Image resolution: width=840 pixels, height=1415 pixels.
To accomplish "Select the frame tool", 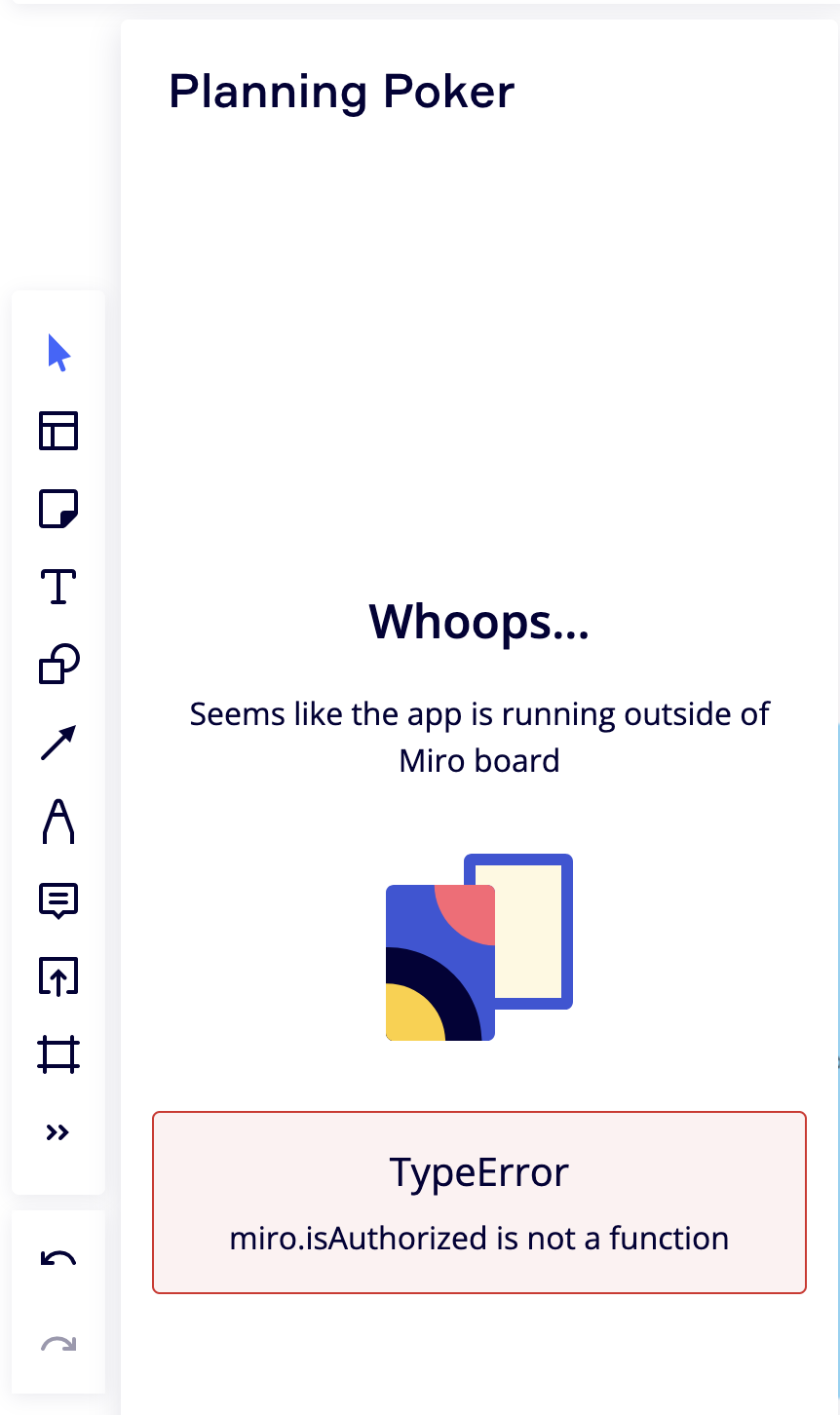I will click(x=58, y=1054).
